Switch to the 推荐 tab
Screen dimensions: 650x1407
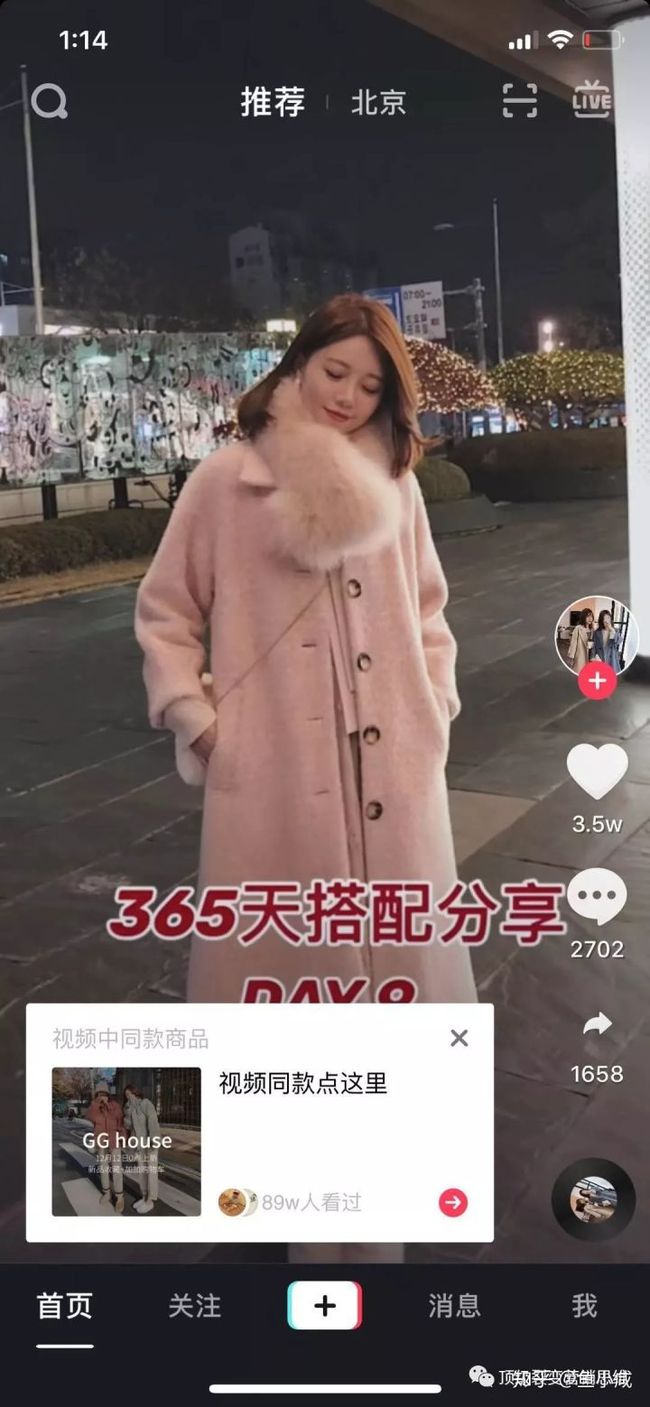(272, 102)
